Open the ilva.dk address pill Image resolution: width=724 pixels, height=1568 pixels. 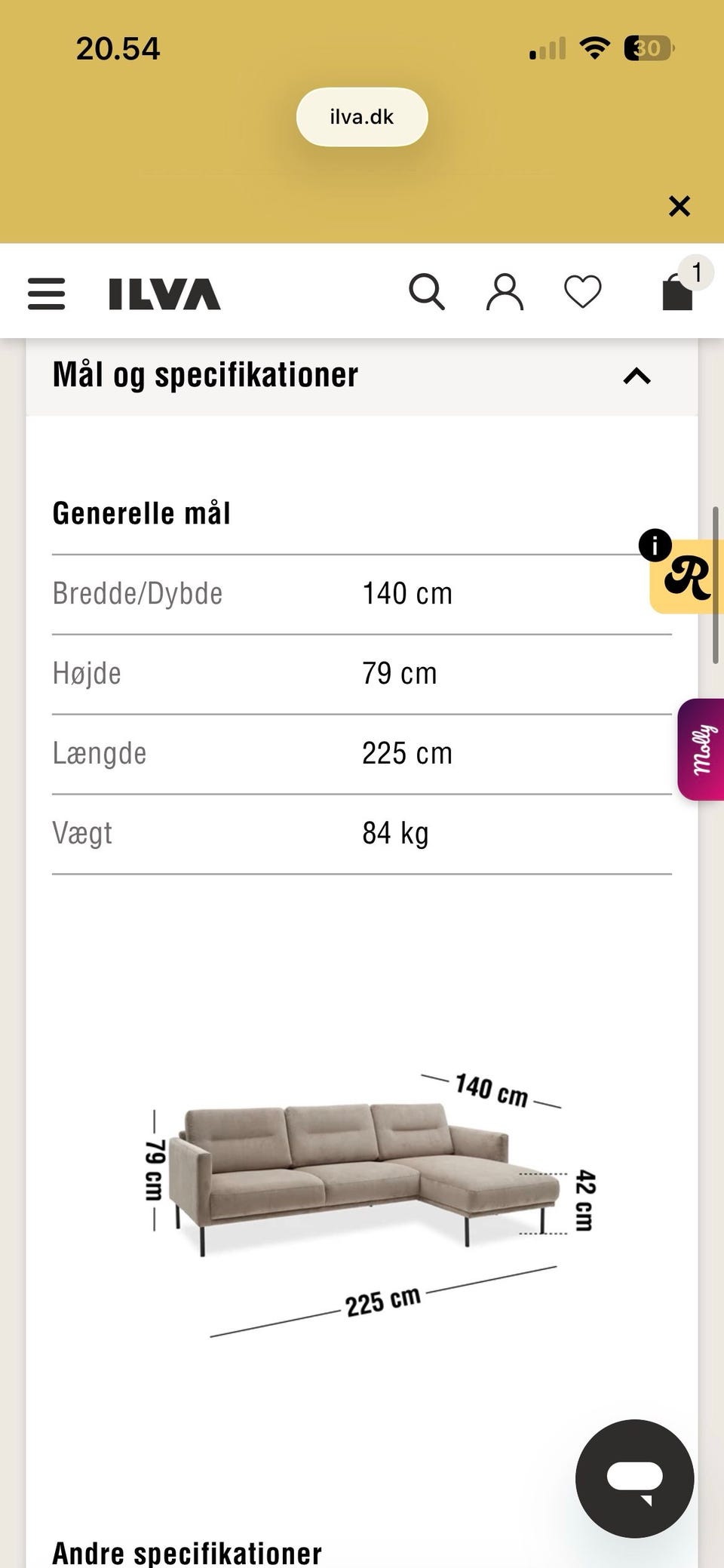[361, 116]
